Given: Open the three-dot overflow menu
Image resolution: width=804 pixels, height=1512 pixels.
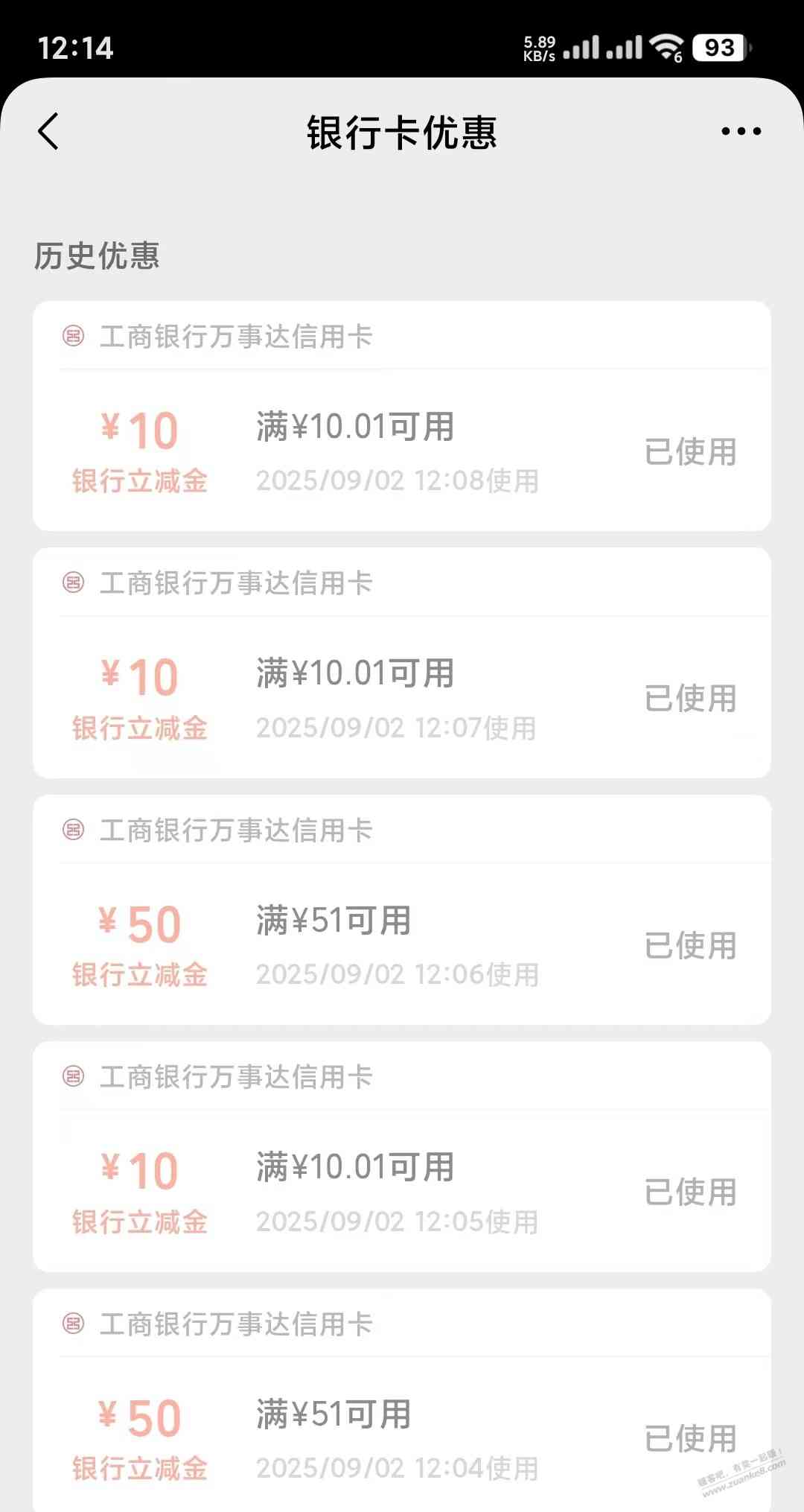Looking at the screenshot, I should [x=741, y=132].
